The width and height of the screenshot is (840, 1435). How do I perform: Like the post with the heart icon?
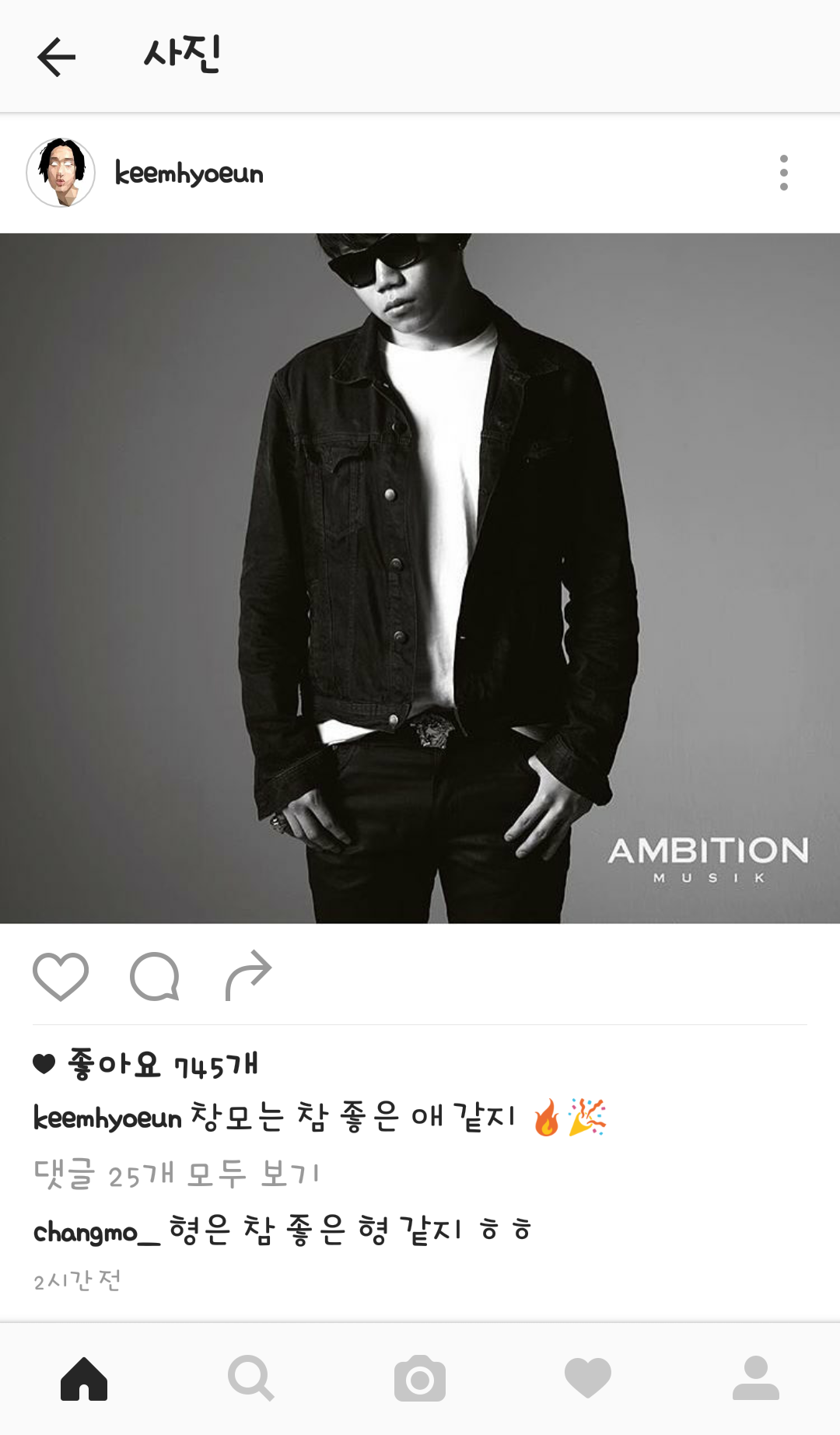pyautogui.click(x=62, y=977)
